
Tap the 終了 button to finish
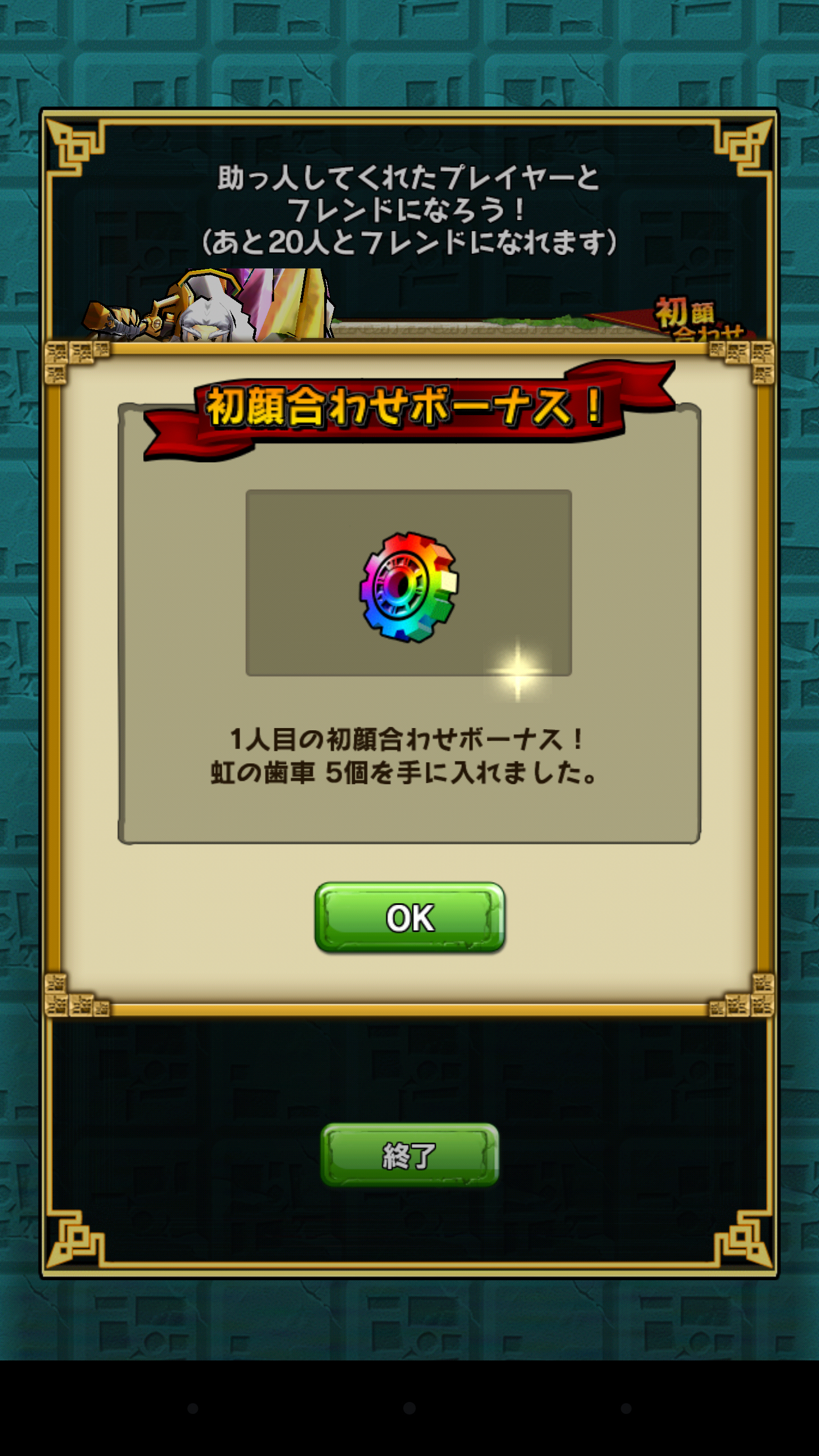[409, 1155]
